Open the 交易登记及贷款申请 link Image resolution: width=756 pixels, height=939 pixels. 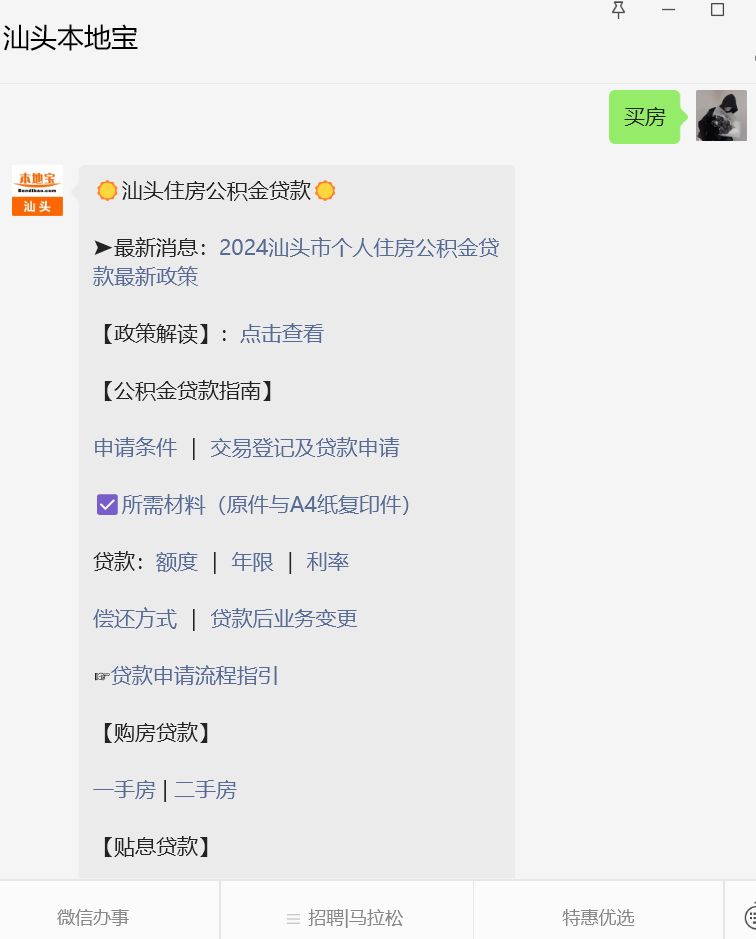click(x=305, y=448)
